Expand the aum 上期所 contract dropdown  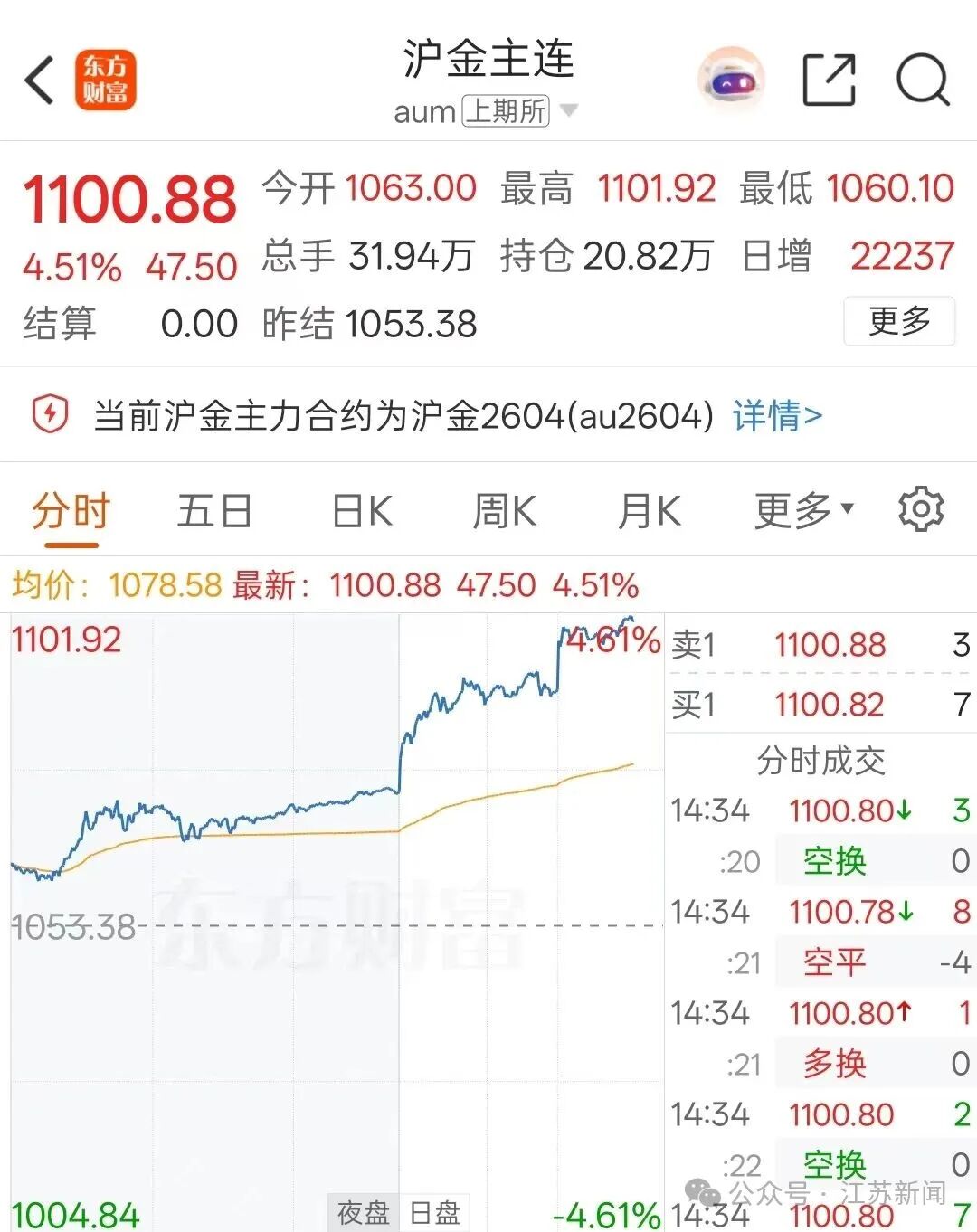click(x=568, y=111)
